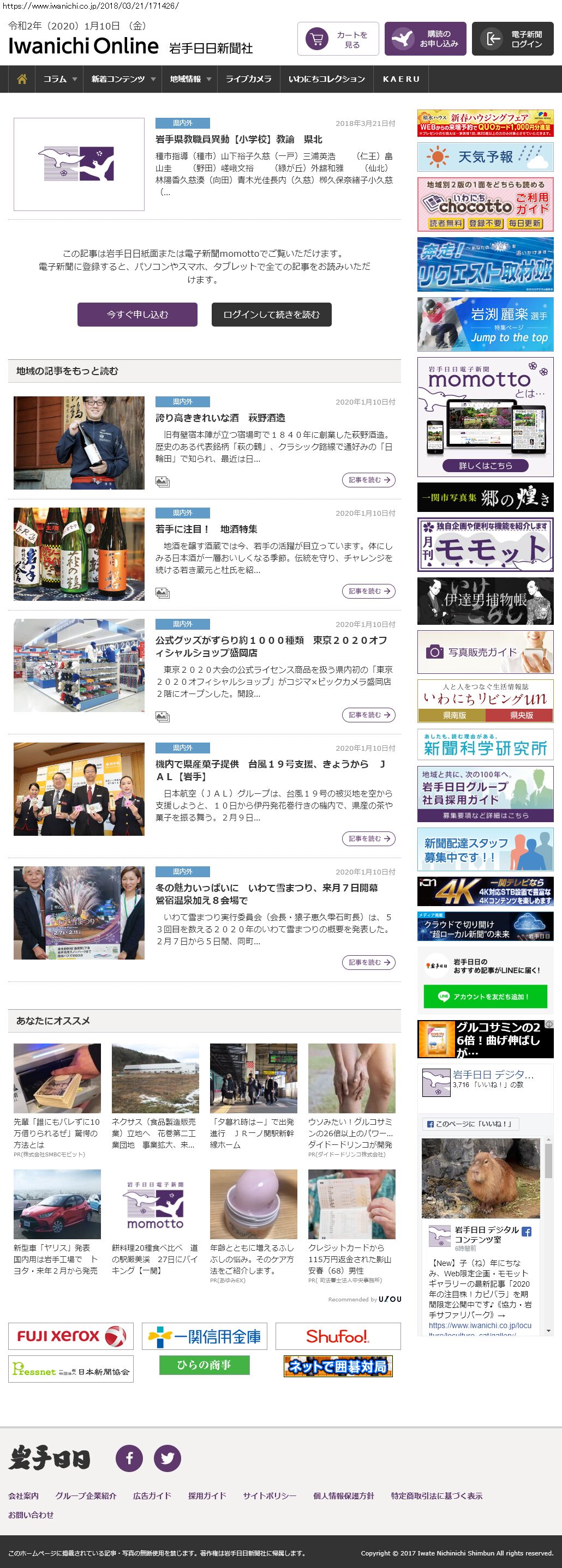Image resolution: width=562 pixels, height=1568 pixels.
Task: Open the 若手に注目！地酒特集 article photo
Action: click(79, 554)
